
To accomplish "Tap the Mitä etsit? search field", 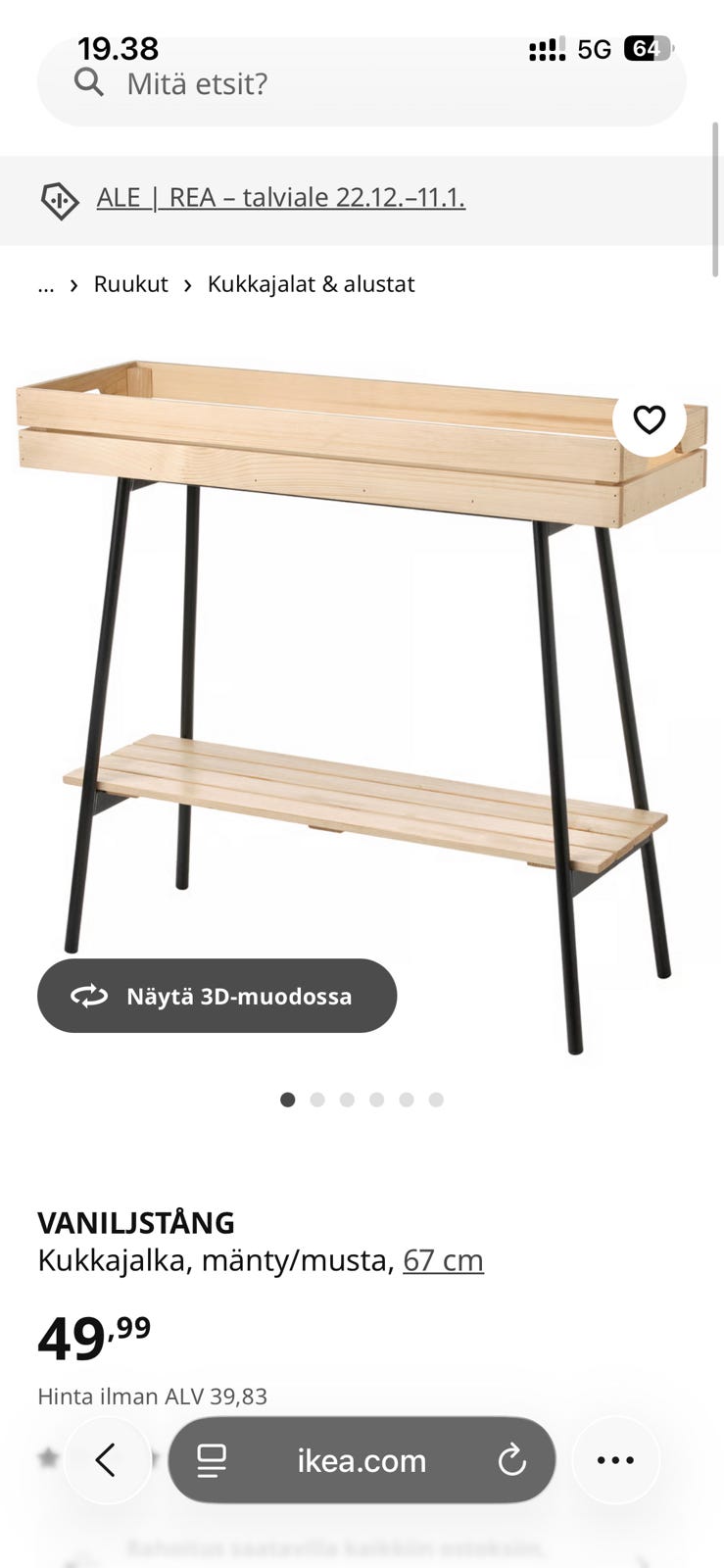I will click(x=361, y=84).
